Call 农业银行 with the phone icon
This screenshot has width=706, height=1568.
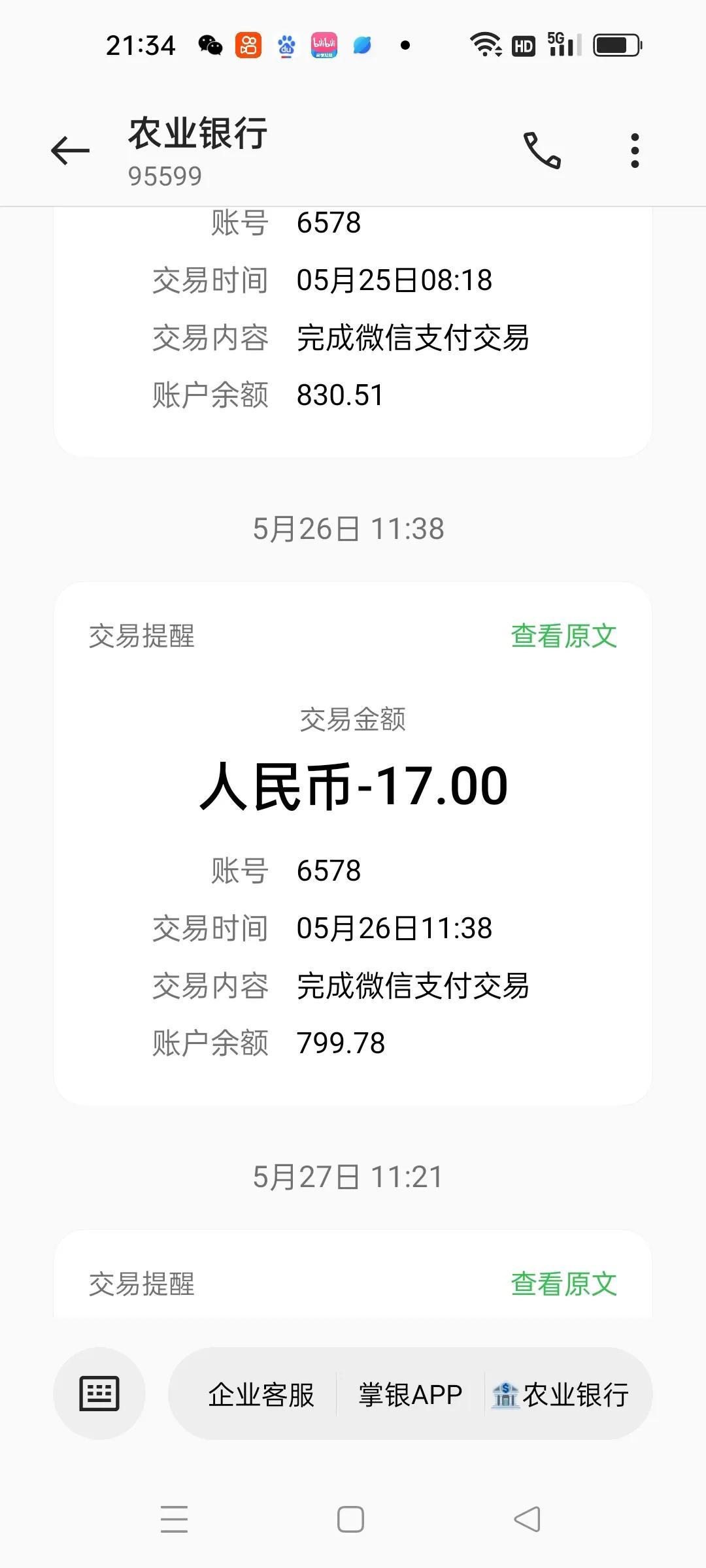click(542, 150)
